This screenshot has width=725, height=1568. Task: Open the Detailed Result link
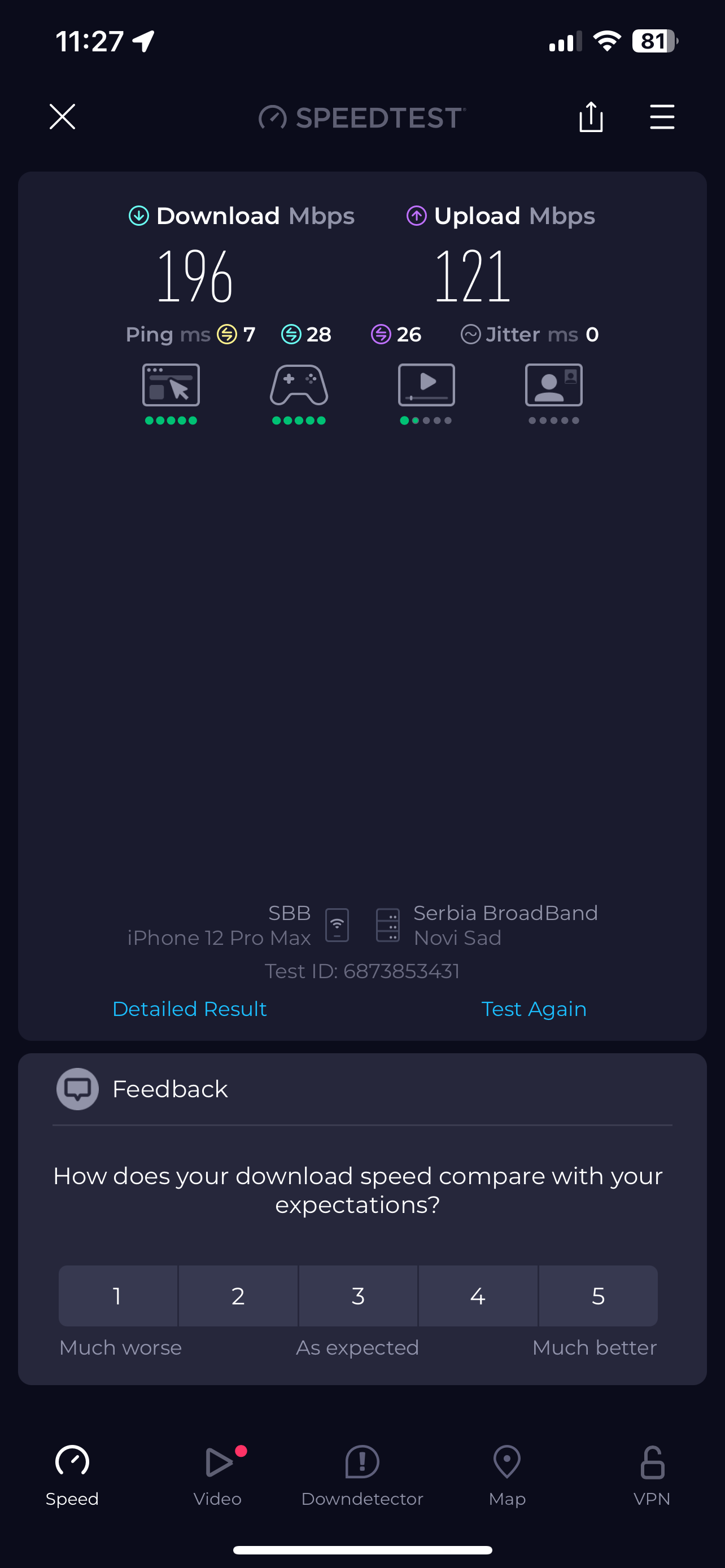pos(189,1009)
